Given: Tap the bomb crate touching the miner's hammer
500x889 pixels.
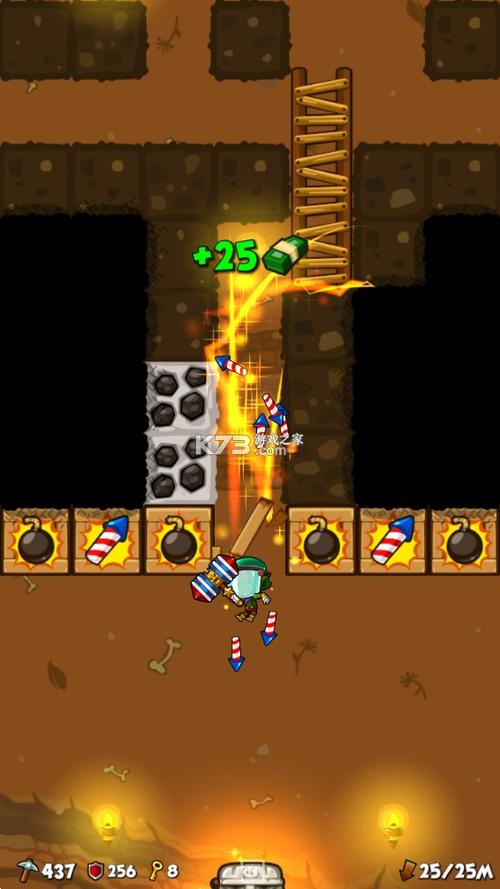Looking at the screenshot, I should coord(179,540).
